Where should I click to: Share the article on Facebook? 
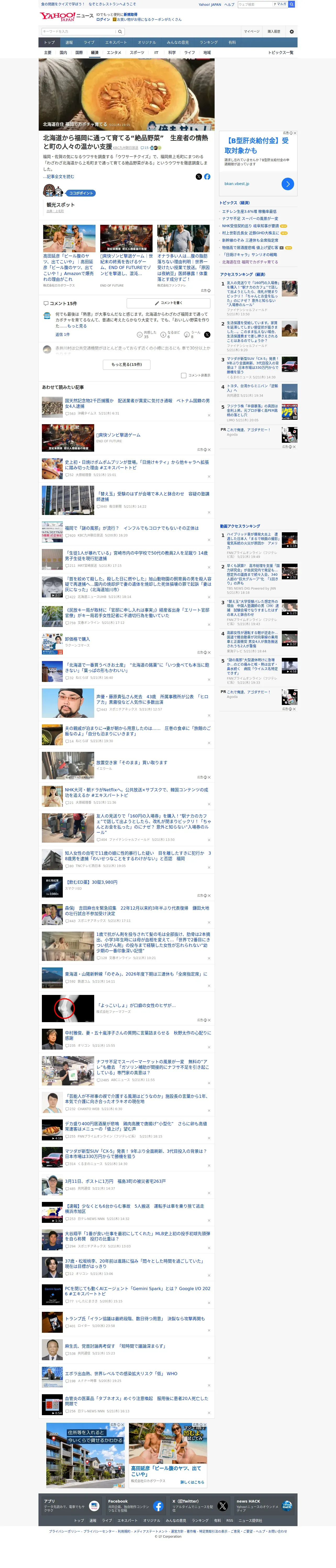coord(207,177)
